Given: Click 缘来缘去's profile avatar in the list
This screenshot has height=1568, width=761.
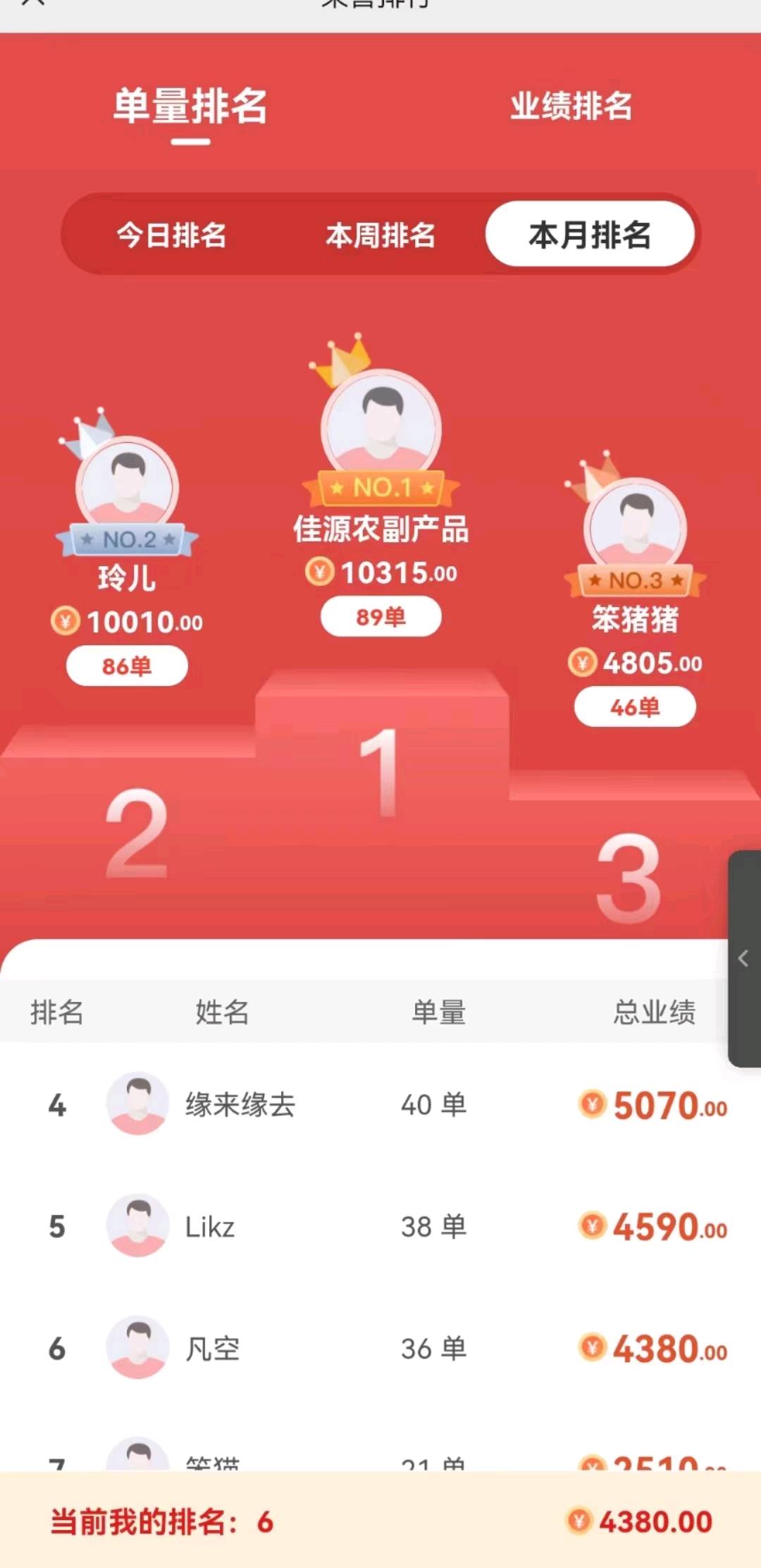Looking at the screenshot, I should (x=137, y=1105).
